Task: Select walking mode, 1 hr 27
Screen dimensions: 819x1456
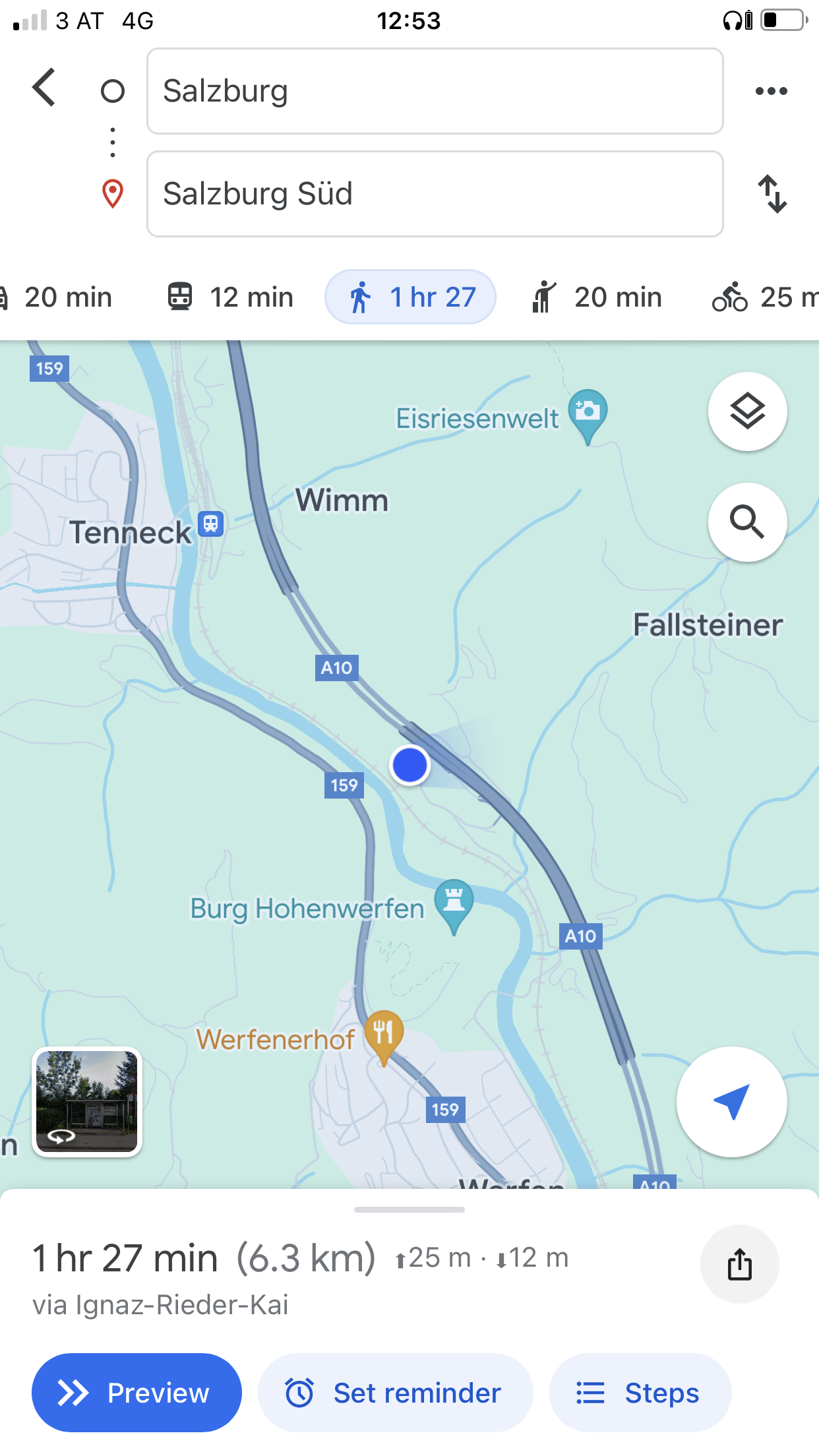Action: [410, 297]
